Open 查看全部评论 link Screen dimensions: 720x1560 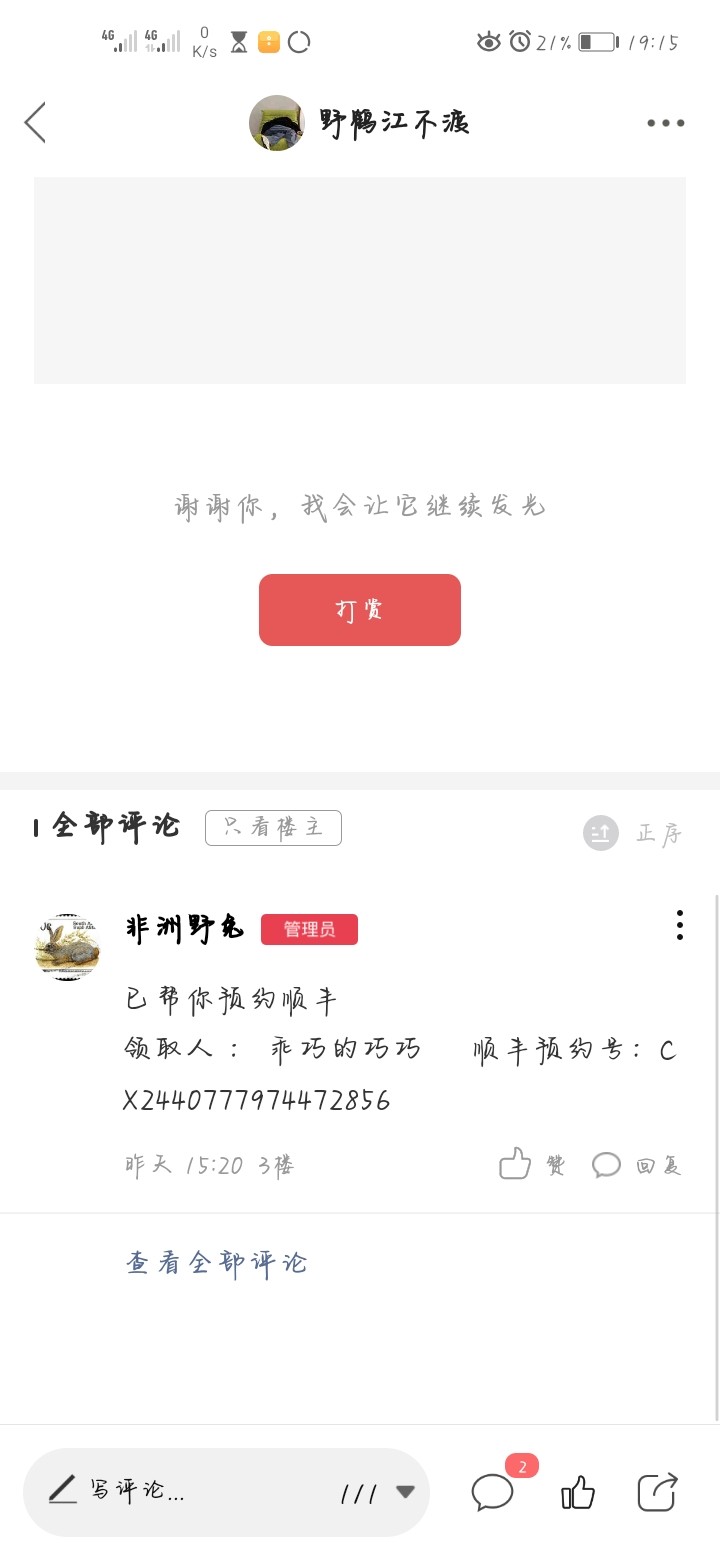(216, 1263)
